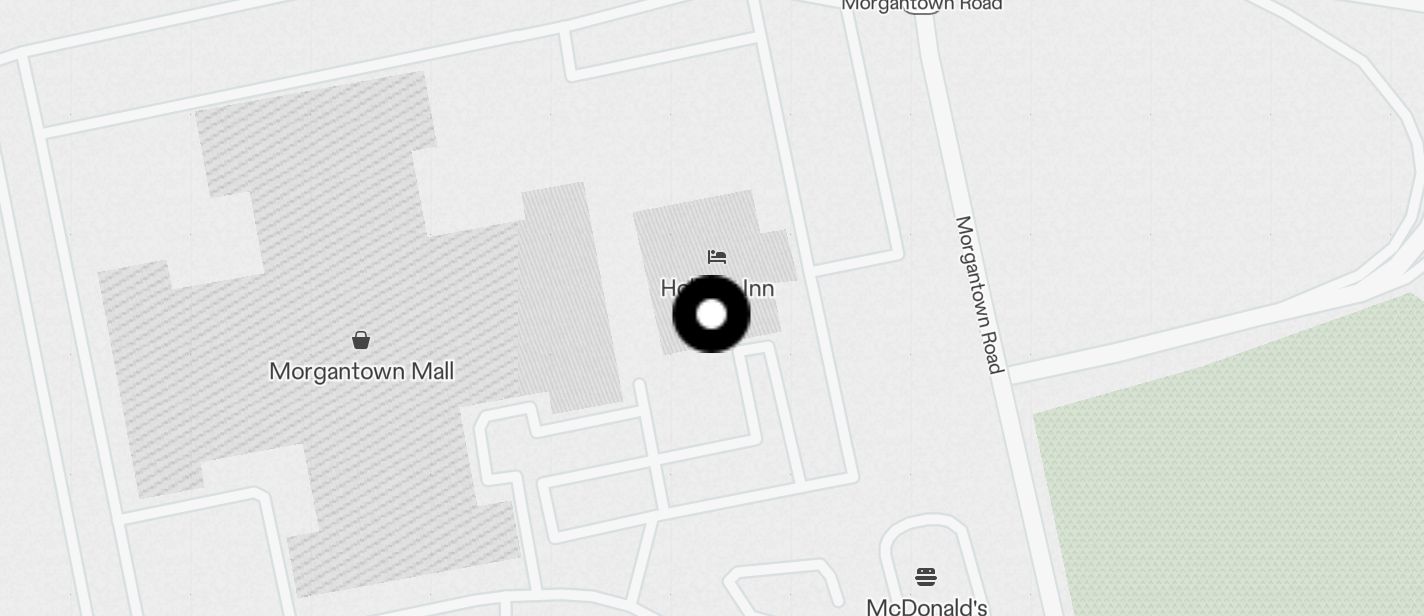Select the McDonald's restaurant marker

tap(926, 577)
